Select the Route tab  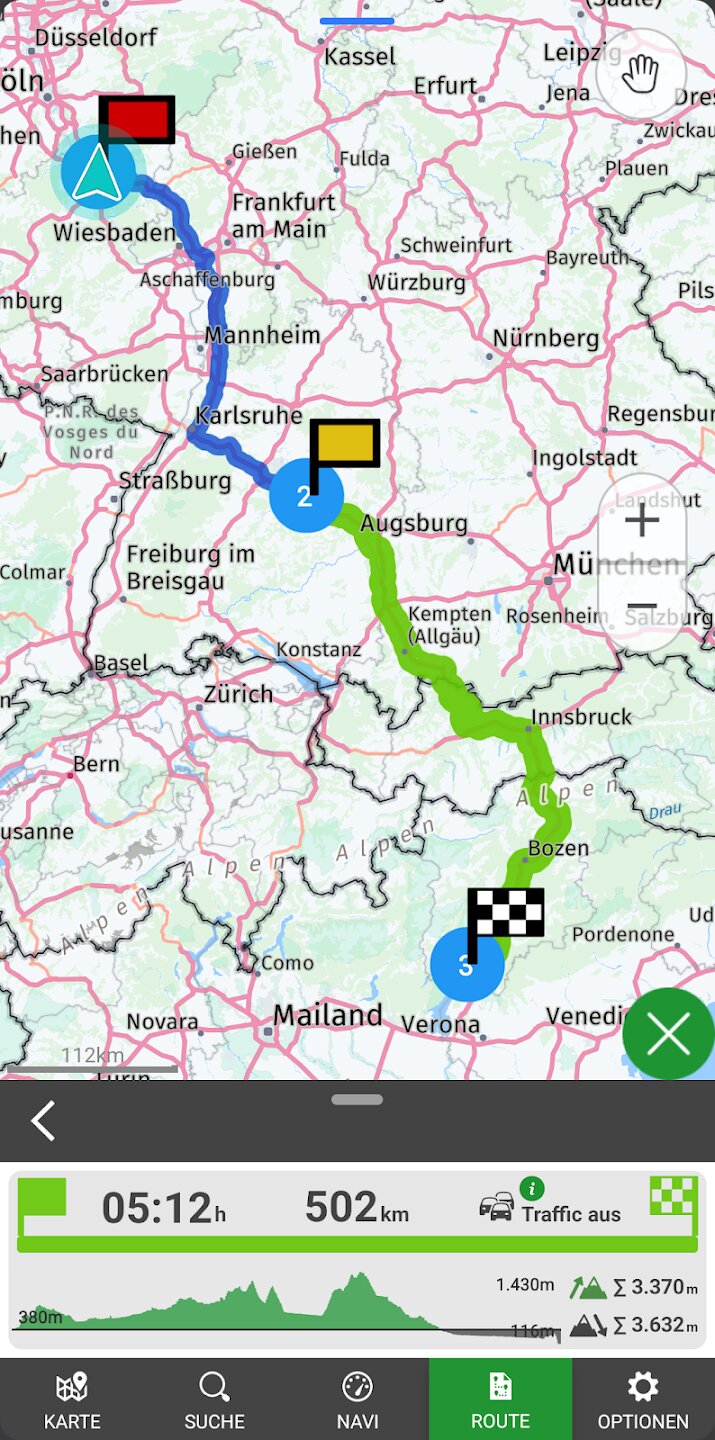(500, 1399)
